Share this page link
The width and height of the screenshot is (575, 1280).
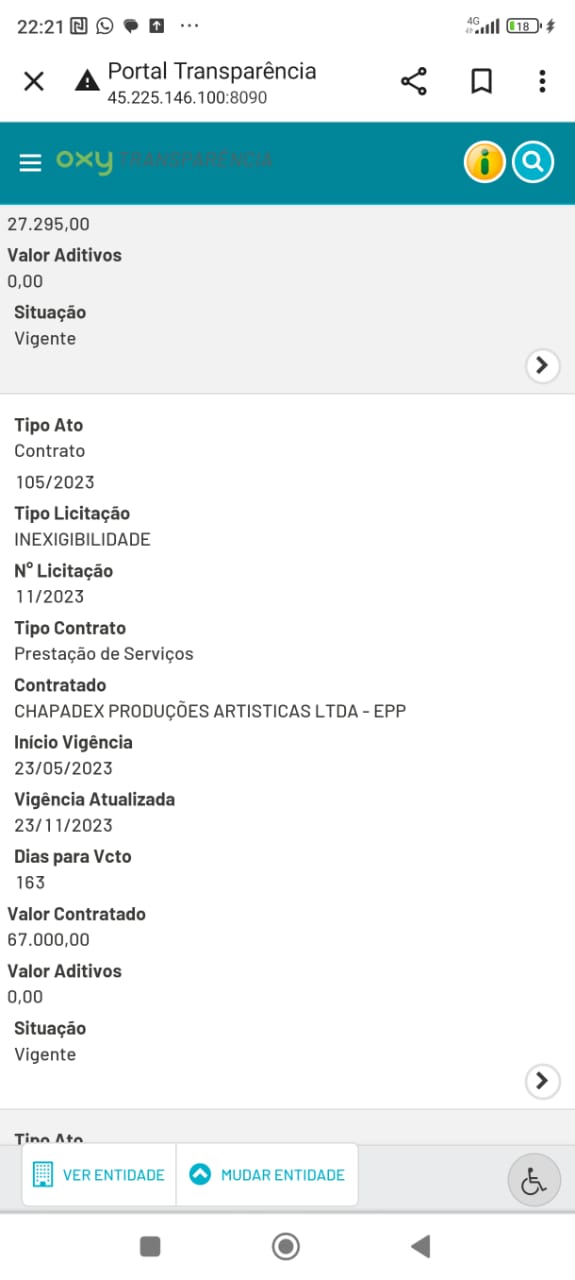tap(414, 82)
